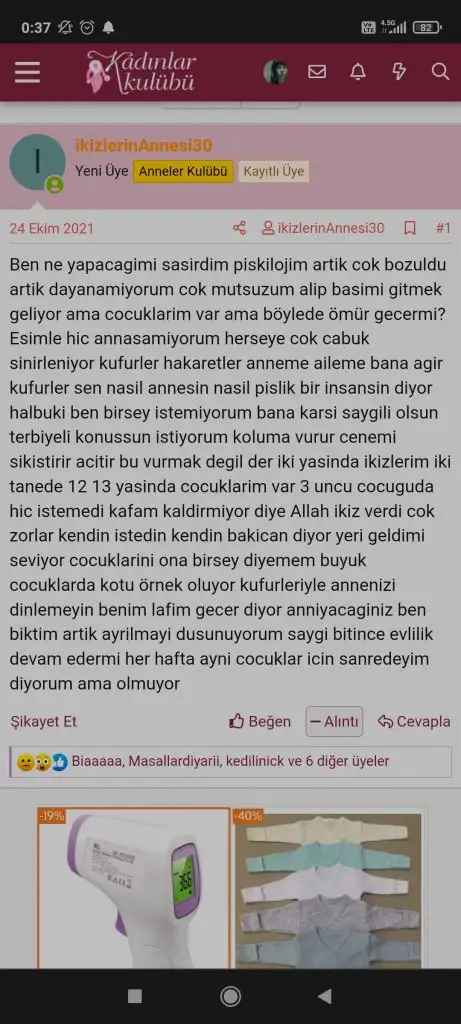Open the search magnifier

440,72
